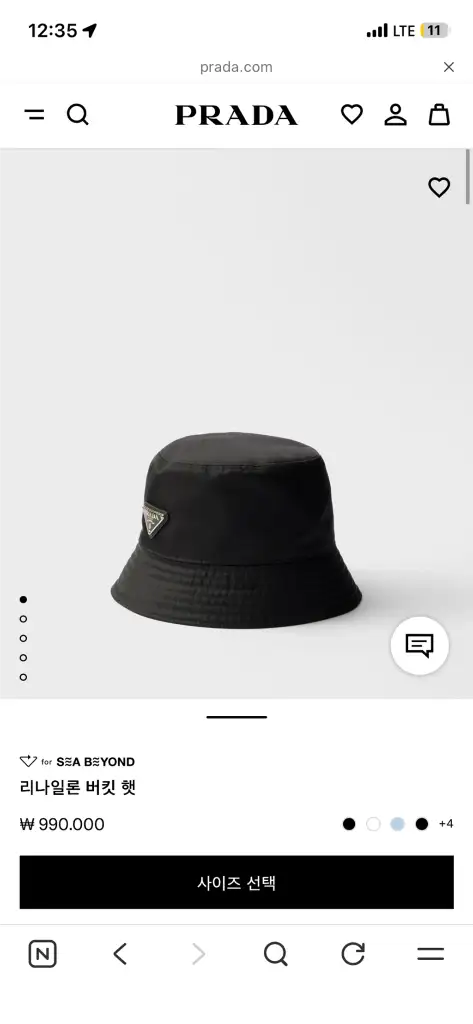
Task: Reload the page
Action: click(x=353, y=954)
